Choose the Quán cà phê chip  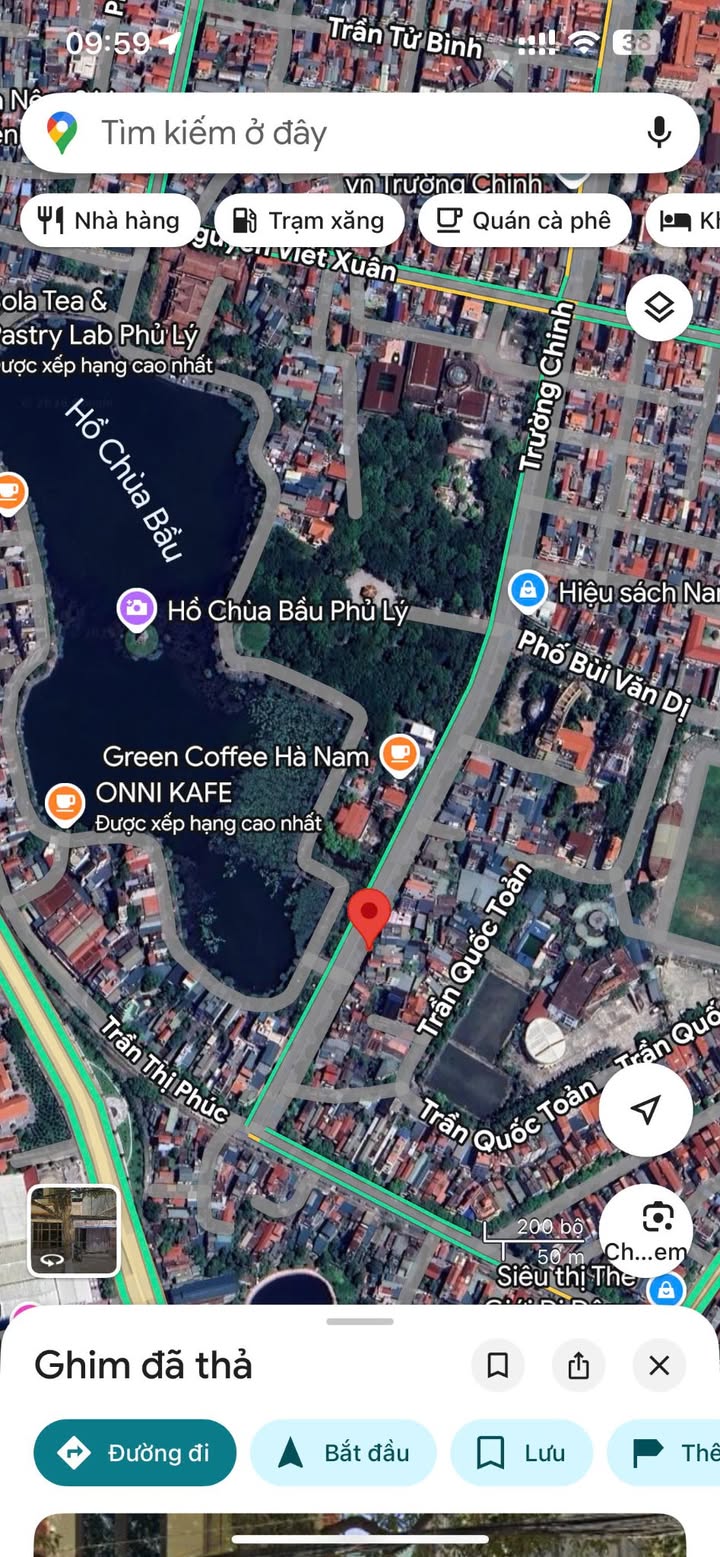524,221
